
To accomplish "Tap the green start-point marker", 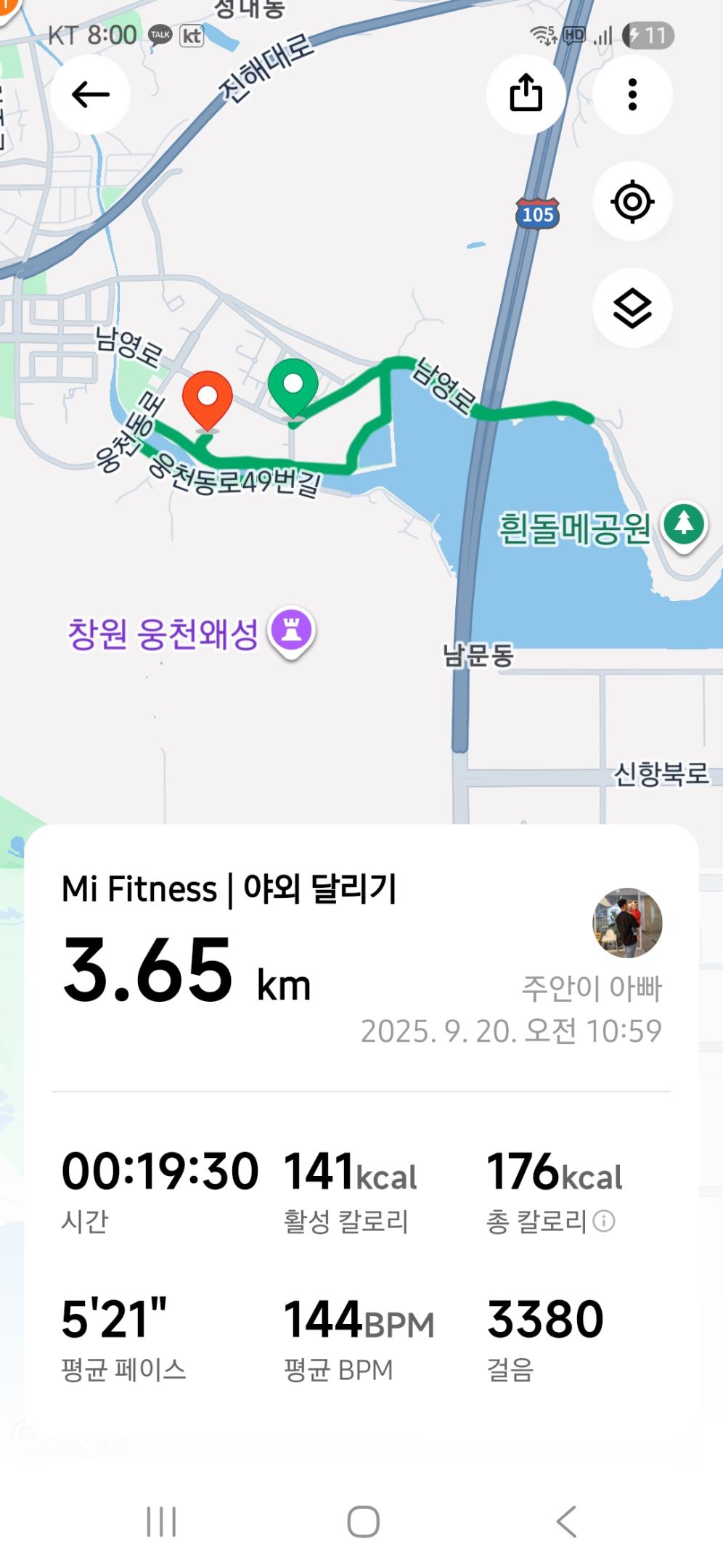I will pyautogui.click(x=293, y=388).
